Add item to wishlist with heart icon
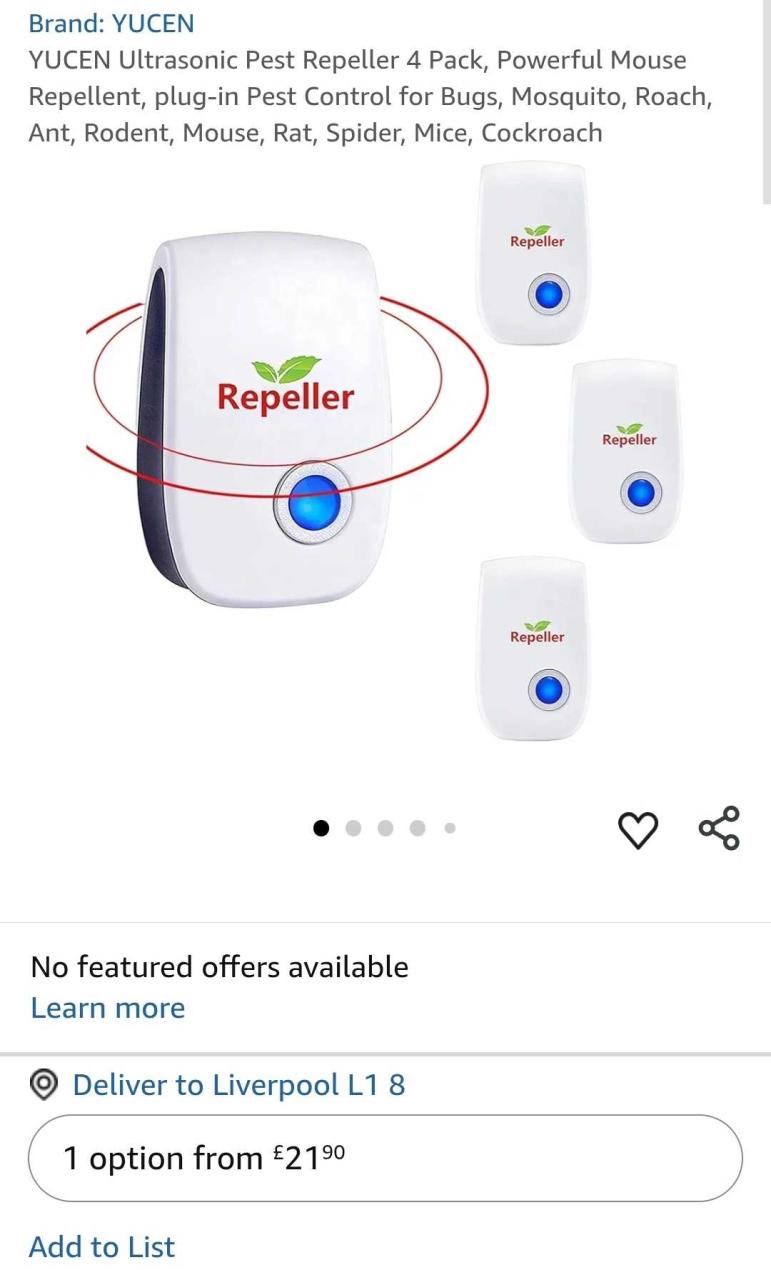Viewport: 771px width, 1270px height. 638,829
